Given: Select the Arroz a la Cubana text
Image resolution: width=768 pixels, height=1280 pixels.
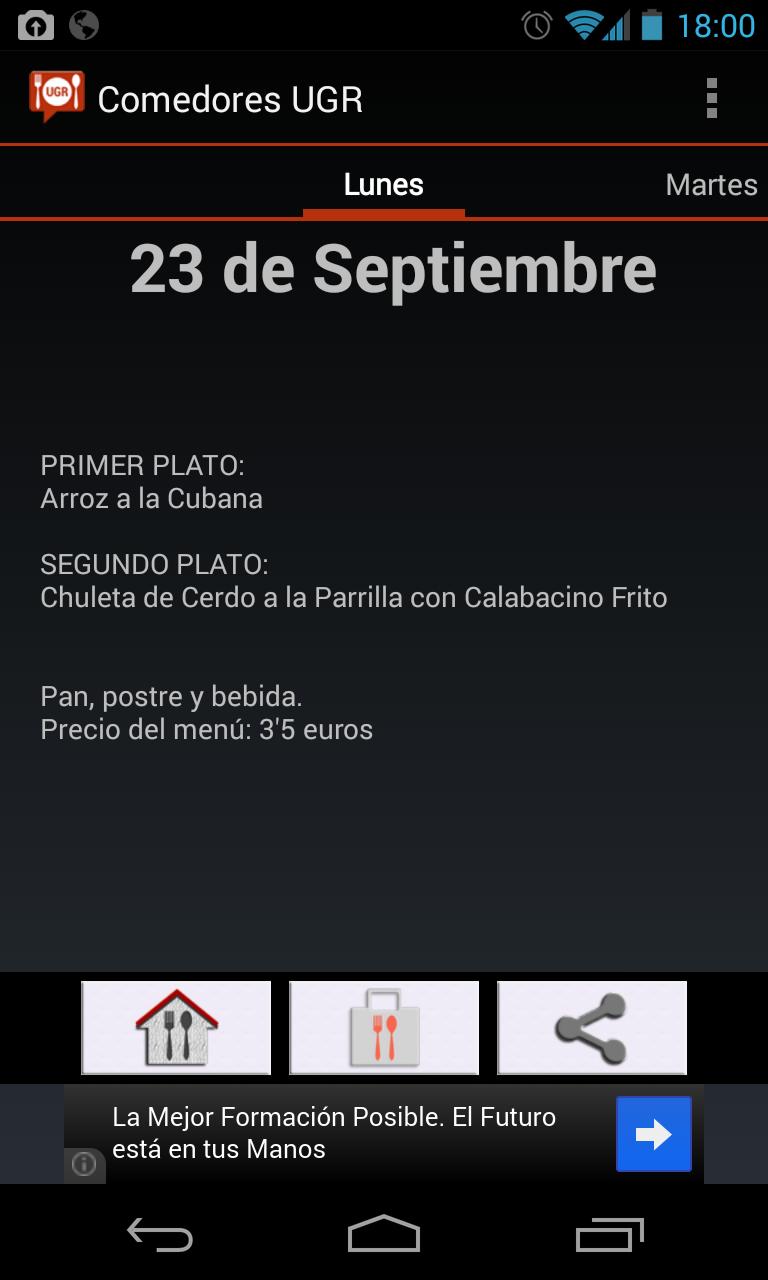Looking at the screenshot, I should click(151, 498).
